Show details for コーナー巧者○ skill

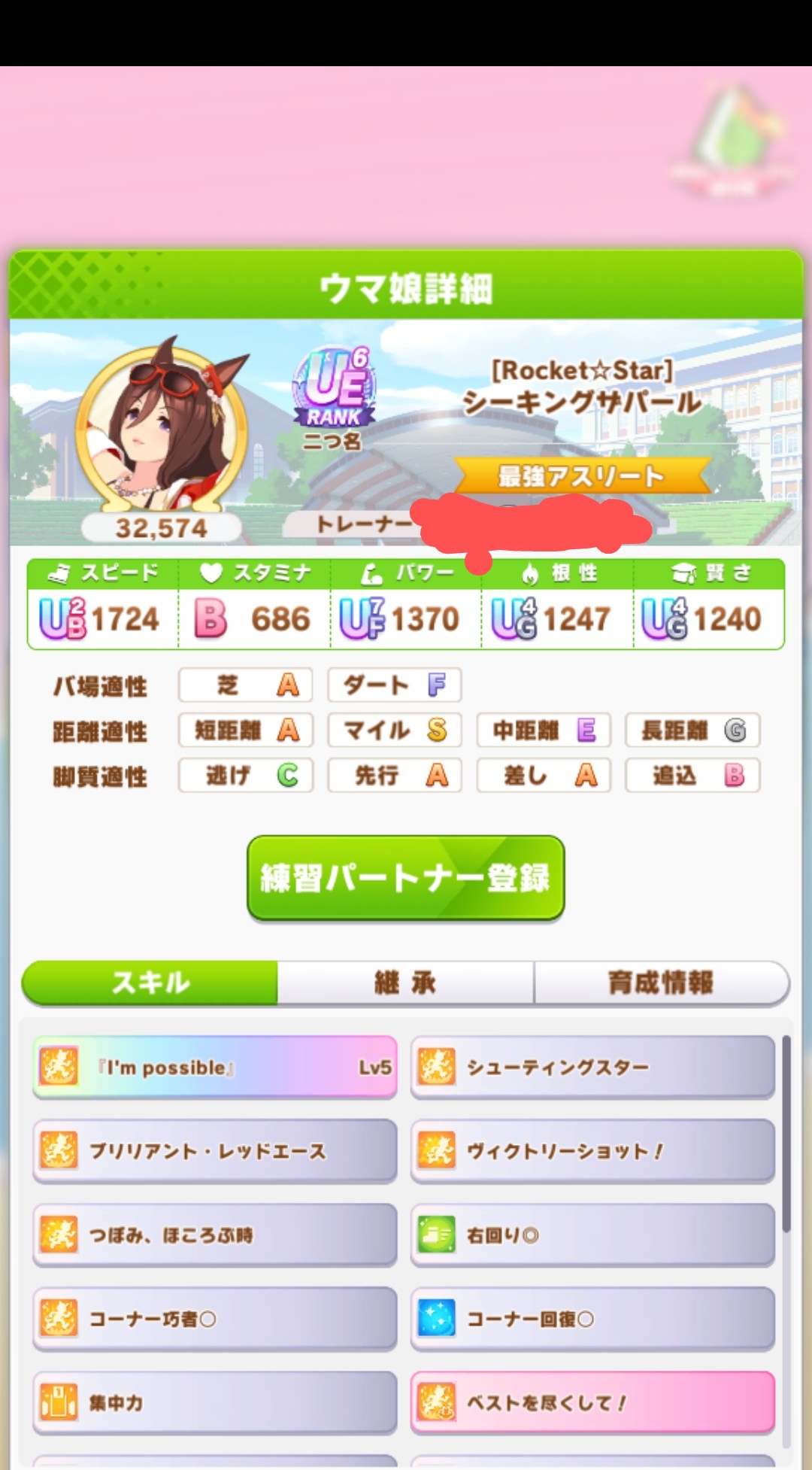point(215,1319)
